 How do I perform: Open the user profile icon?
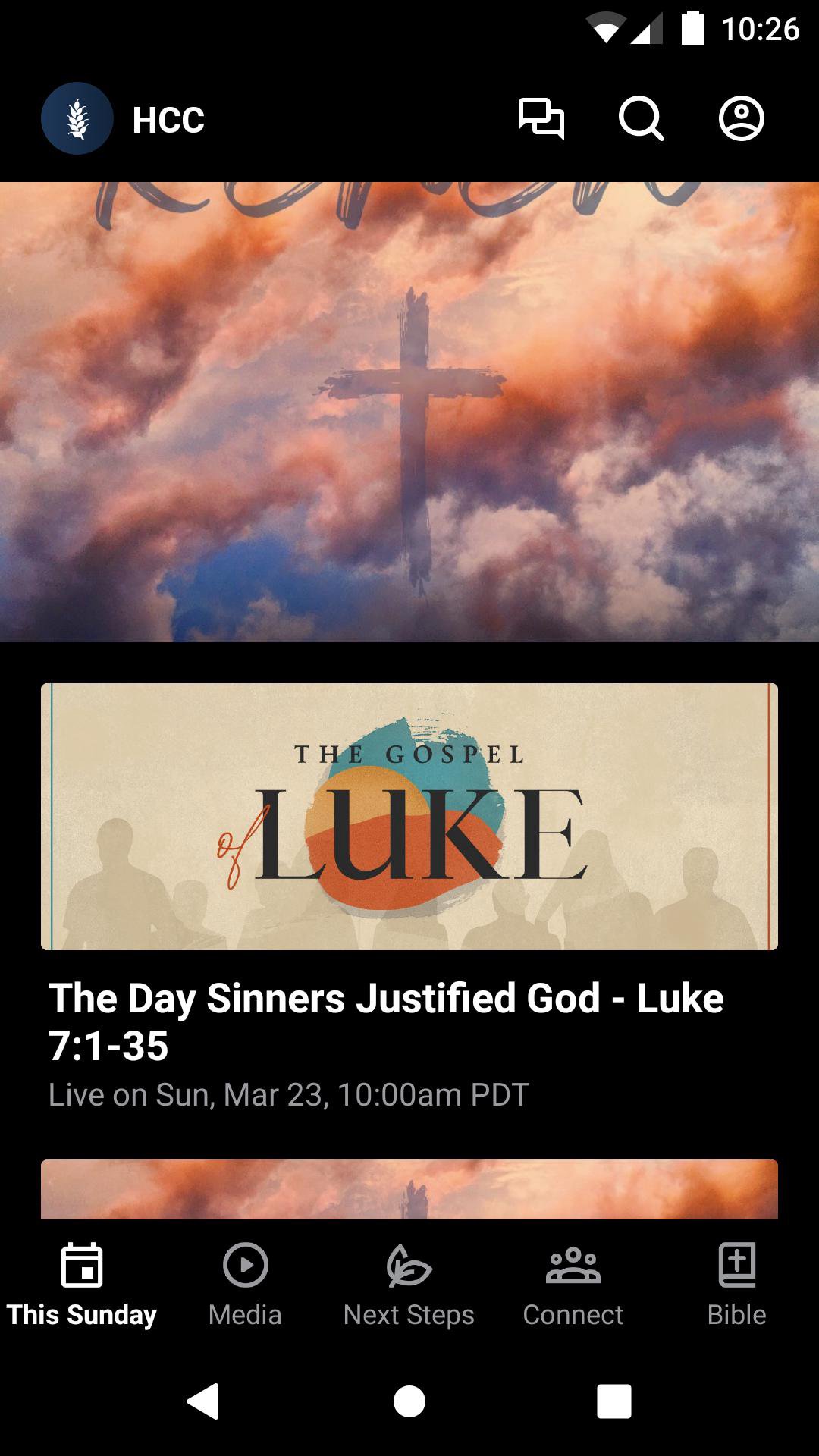point(741,119)
